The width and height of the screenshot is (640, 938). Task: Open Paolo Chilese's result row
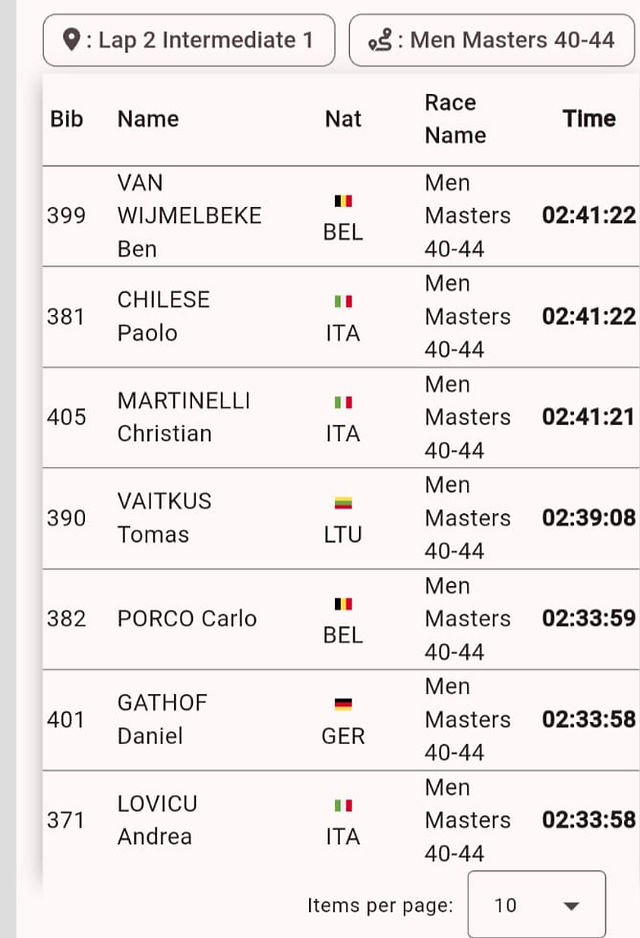(341, 316)
